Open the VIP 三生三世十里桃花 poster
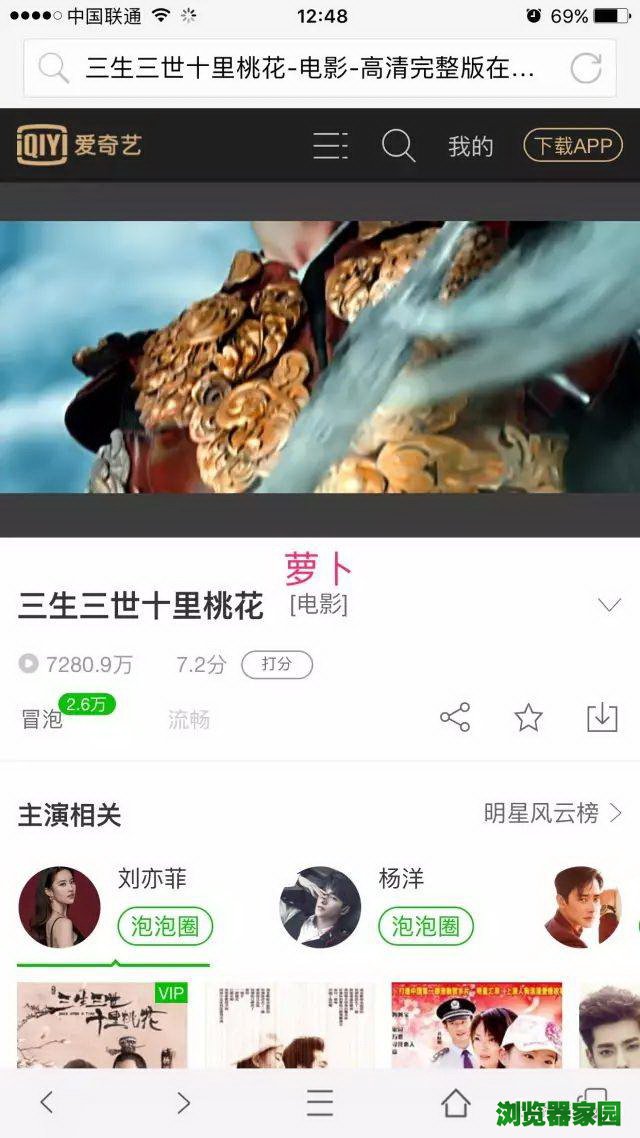The width and height of the screenshot is (640, 1138). coord(102,1025)
